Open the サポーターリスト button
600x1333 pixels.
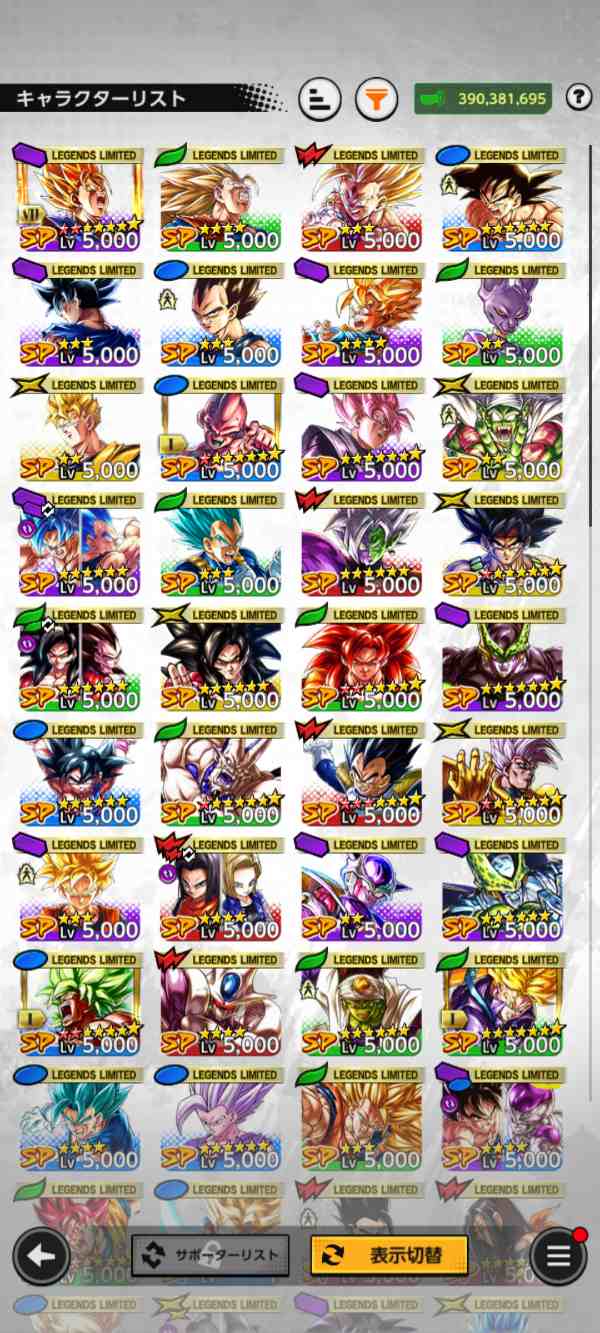tap(210, 1255)
